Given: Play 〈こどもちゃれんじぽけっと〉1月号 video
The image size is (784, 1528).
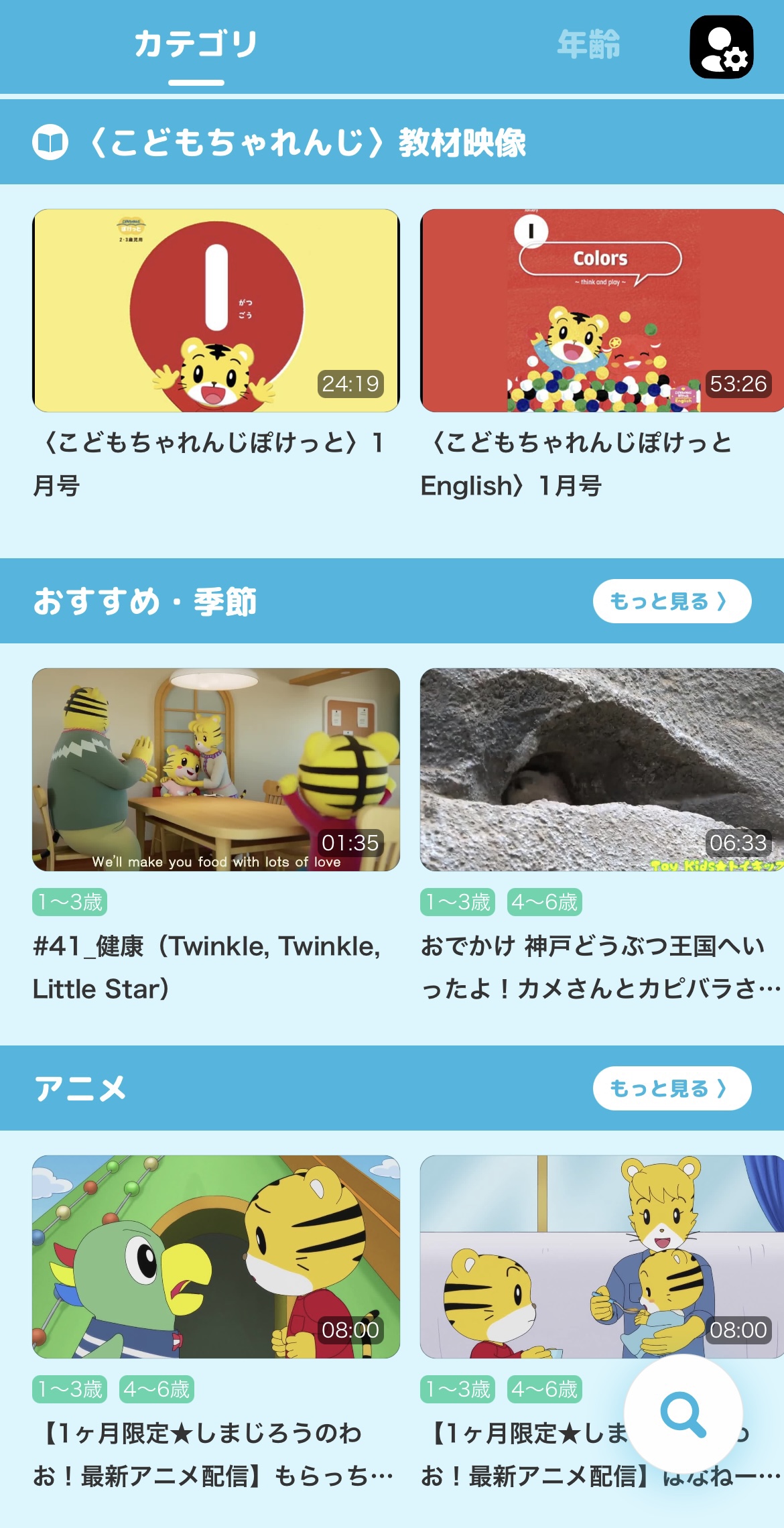Looking at the screenshot, I should coord(216,310).
